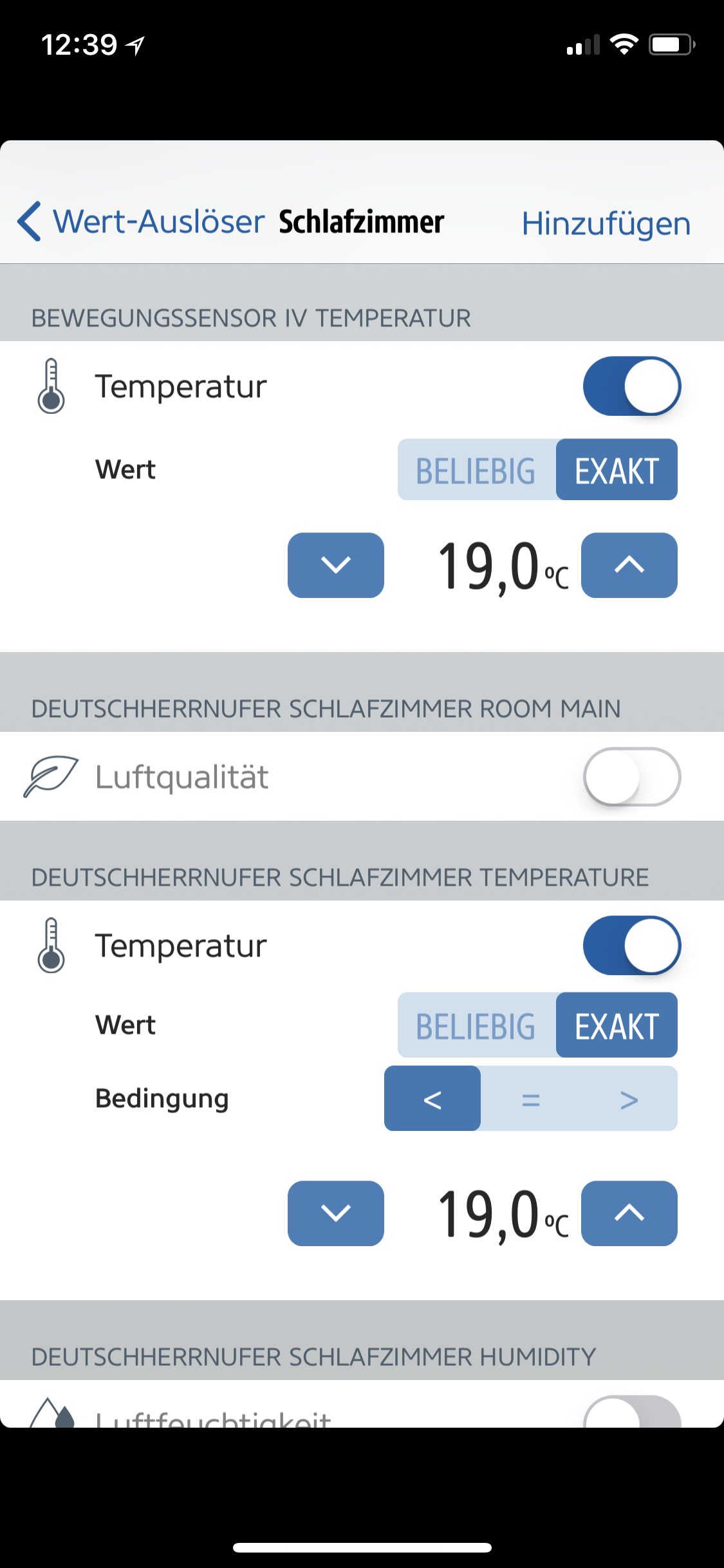Select EXAKT for Bewegungssensor IV Temperatur
Screen dimensions: 724x1568
[x=616, y=470]
